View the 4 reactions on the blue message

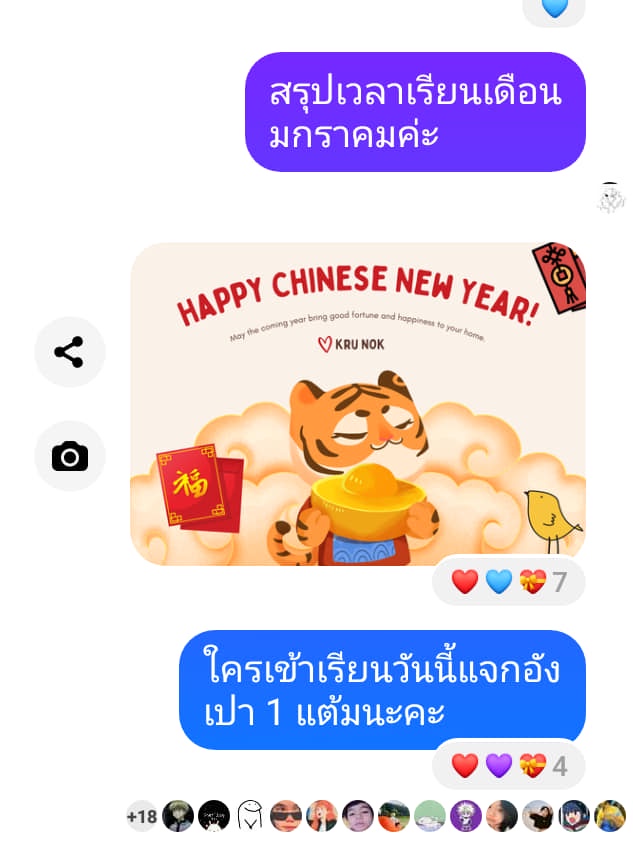(x=508, y=766)
